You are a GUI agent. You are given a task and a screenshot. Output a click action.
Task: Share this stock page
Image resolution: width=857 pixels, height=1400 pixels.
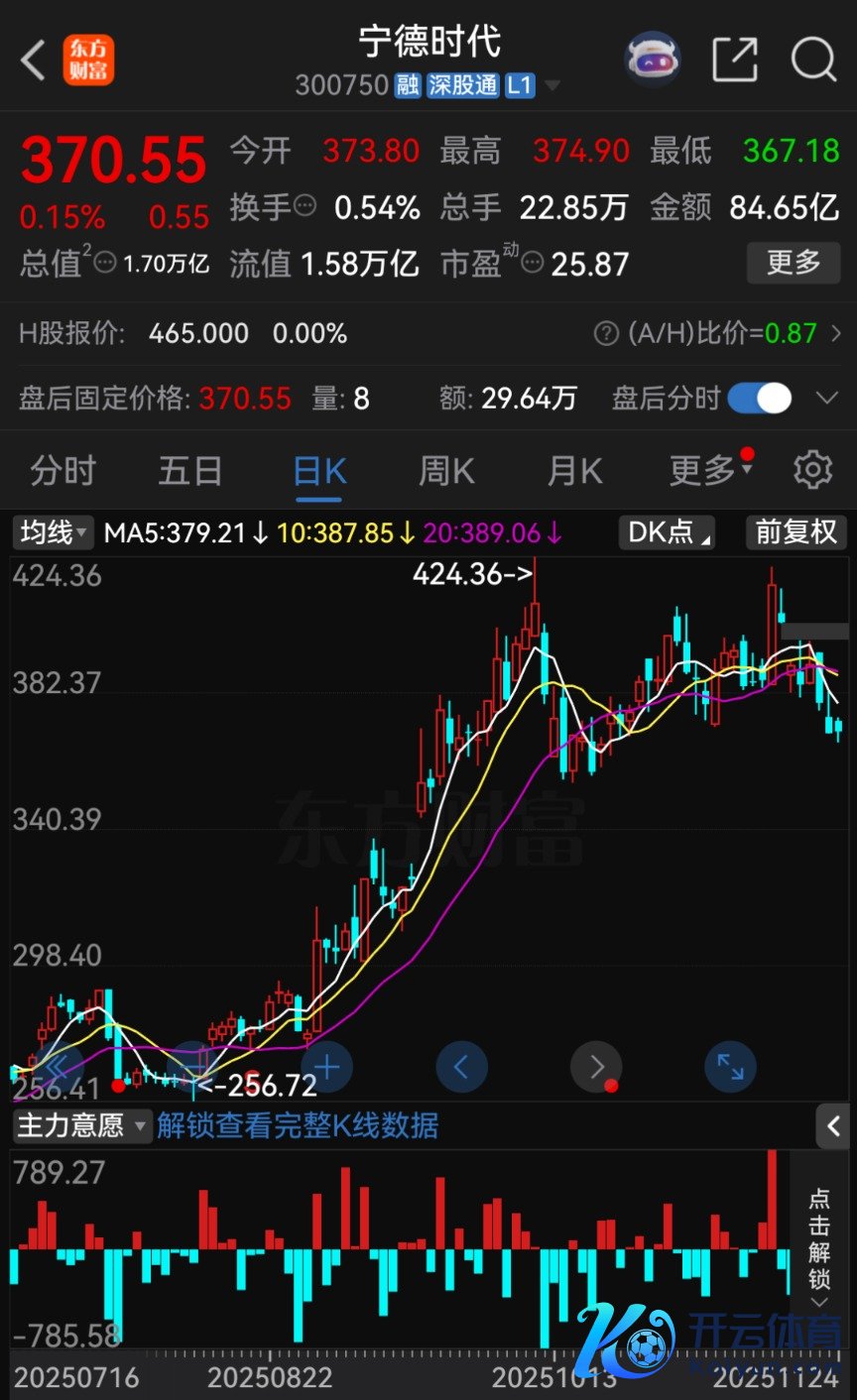(x=735, y=59)
